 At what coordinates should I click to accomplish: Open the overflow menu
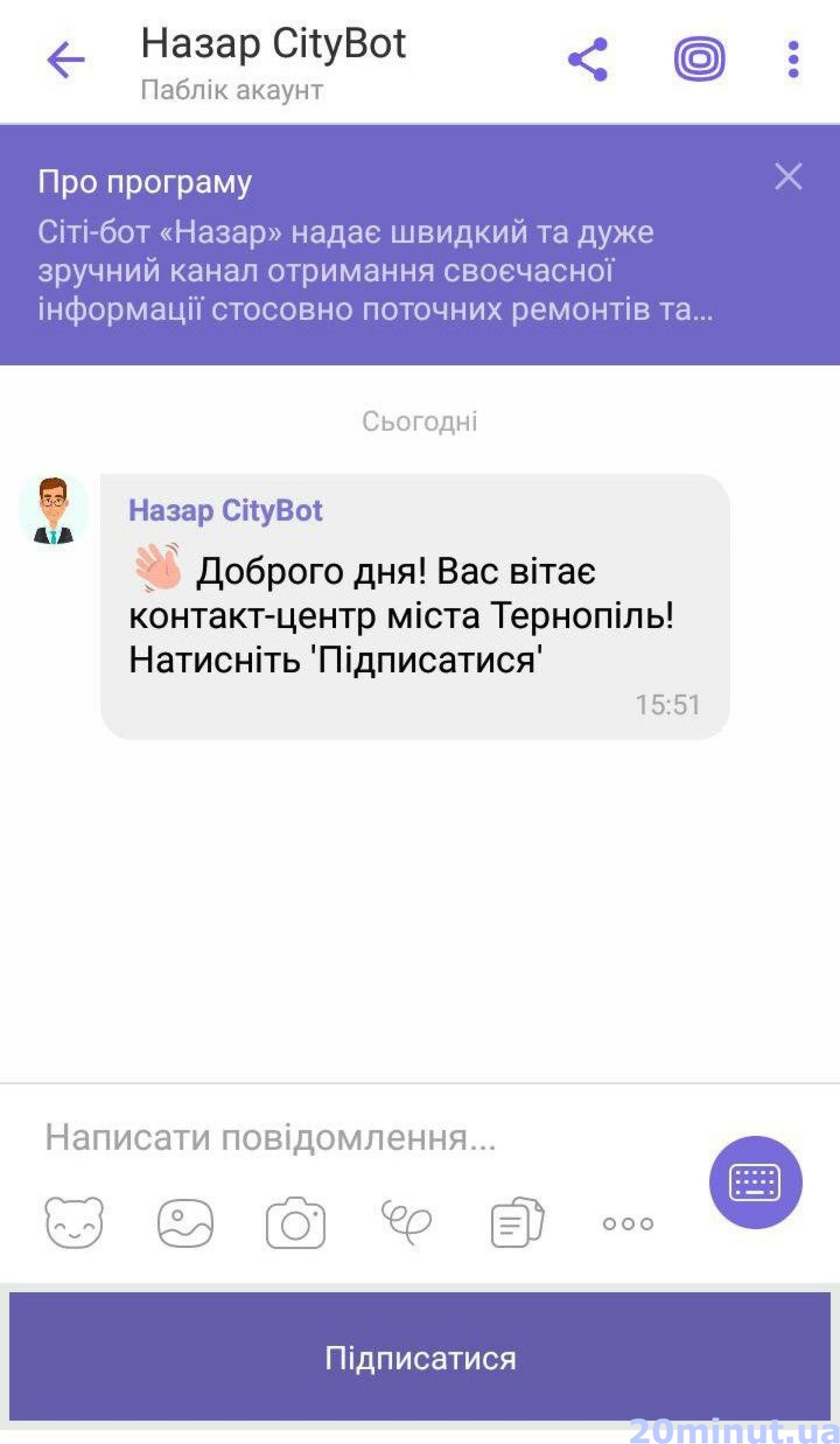pos(793,60)
